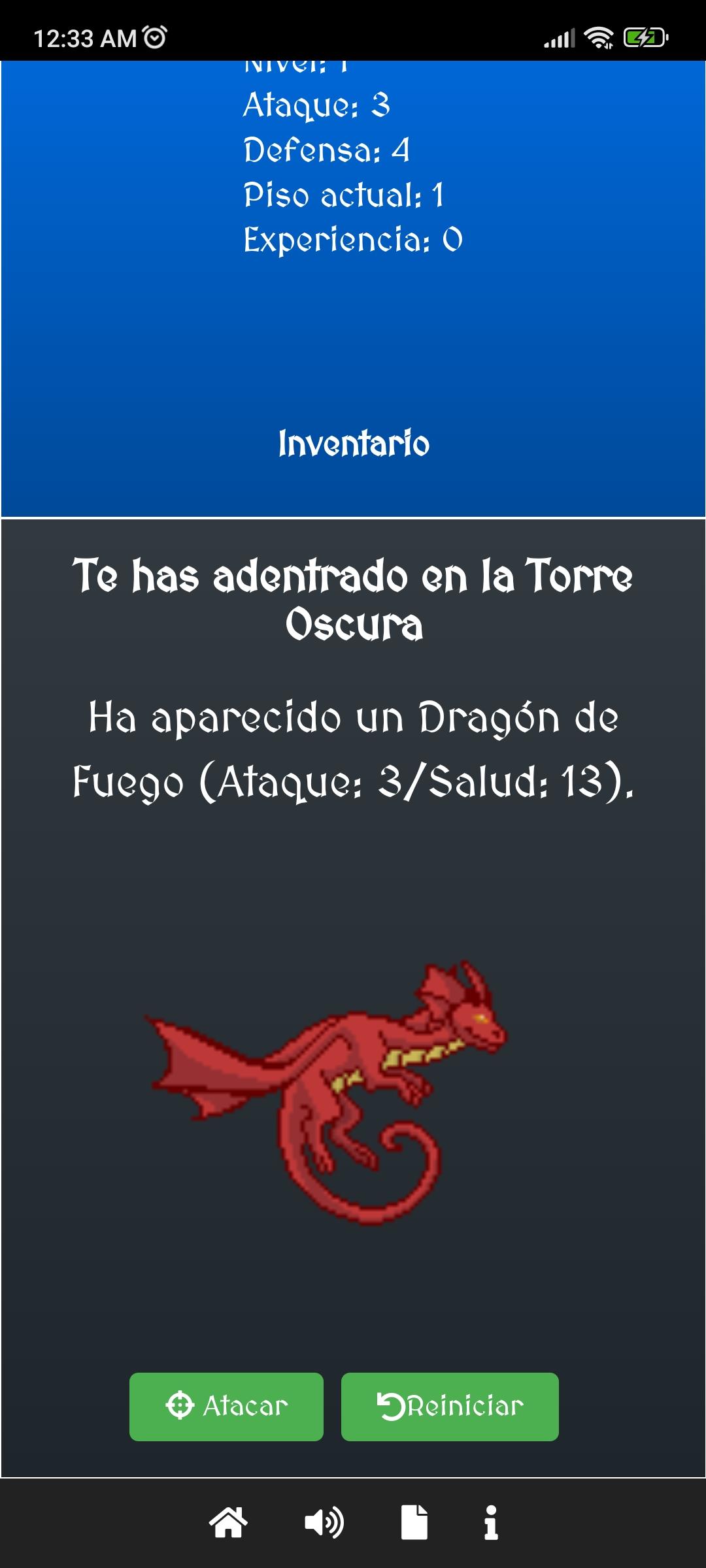
Task: Attack the Dragón de Fuego with Atacar
Action: (226, 1406)
